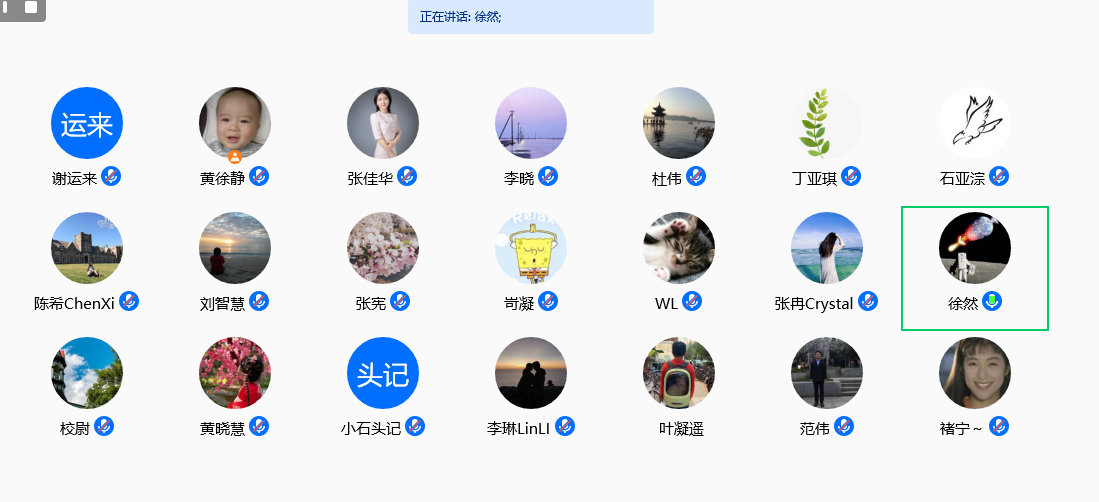Tap the 刘智慧 participant avatar
This screenshot has height=502, width=1099.
click(x=235, y=248)
